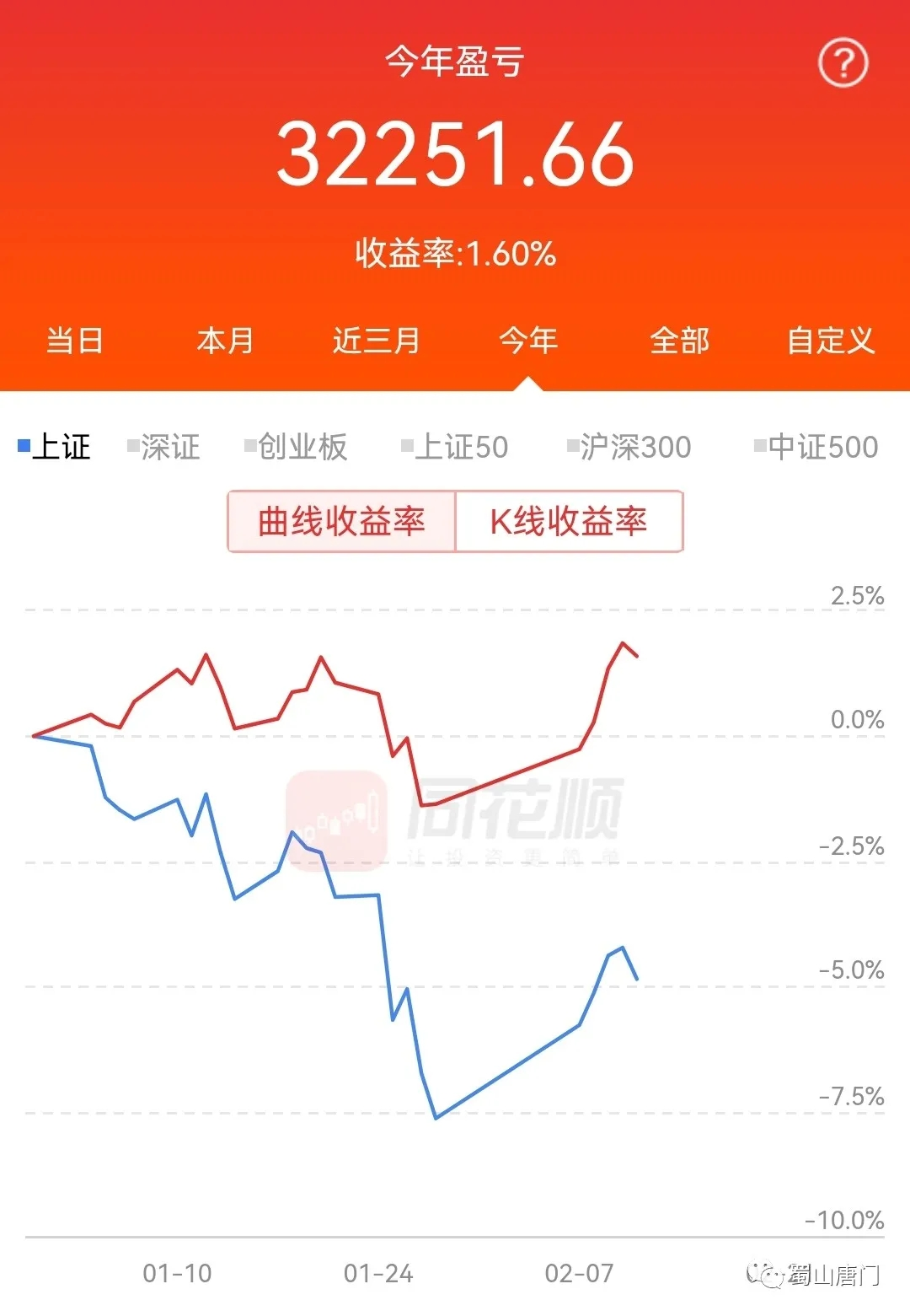The image size is (910, 1316).
Task: Switch to the 近三月 tab
Action: 377,341
